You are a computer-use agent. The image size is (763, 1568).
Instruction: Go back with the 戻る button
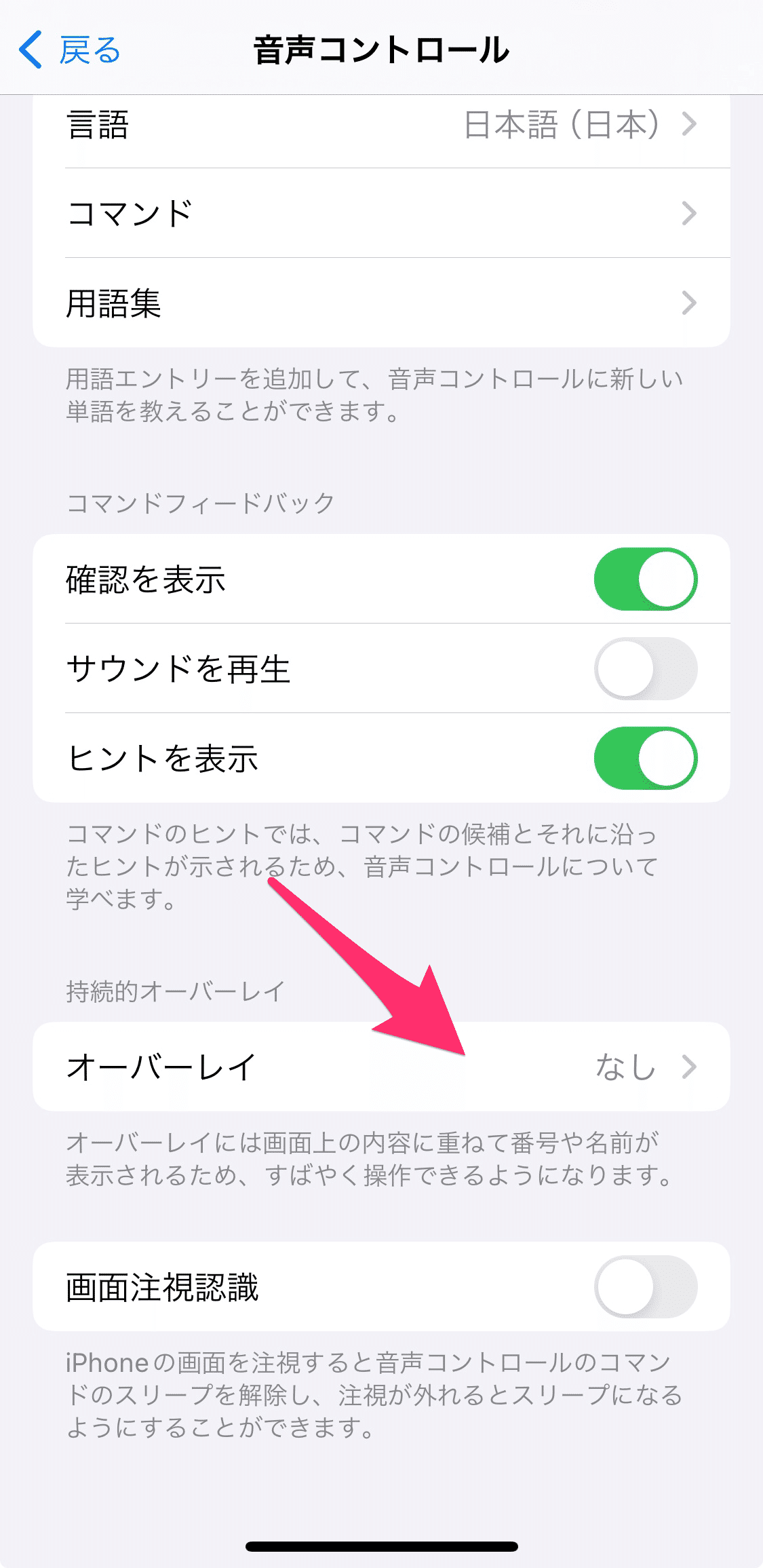70,50
